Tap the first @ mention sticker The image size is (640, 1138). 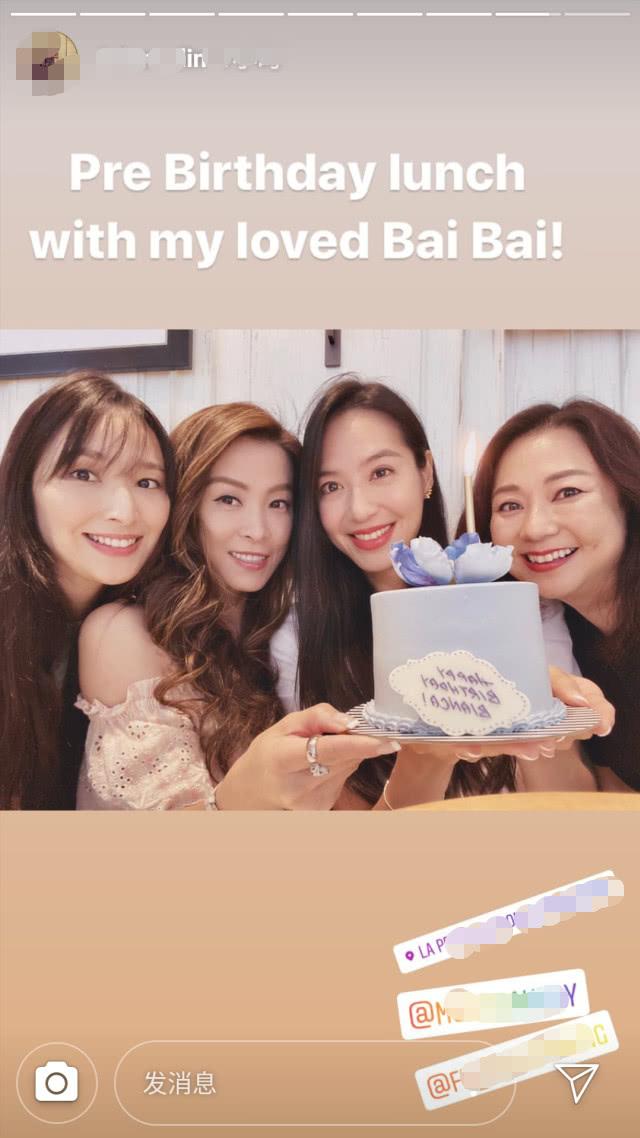coord(492,1005)
